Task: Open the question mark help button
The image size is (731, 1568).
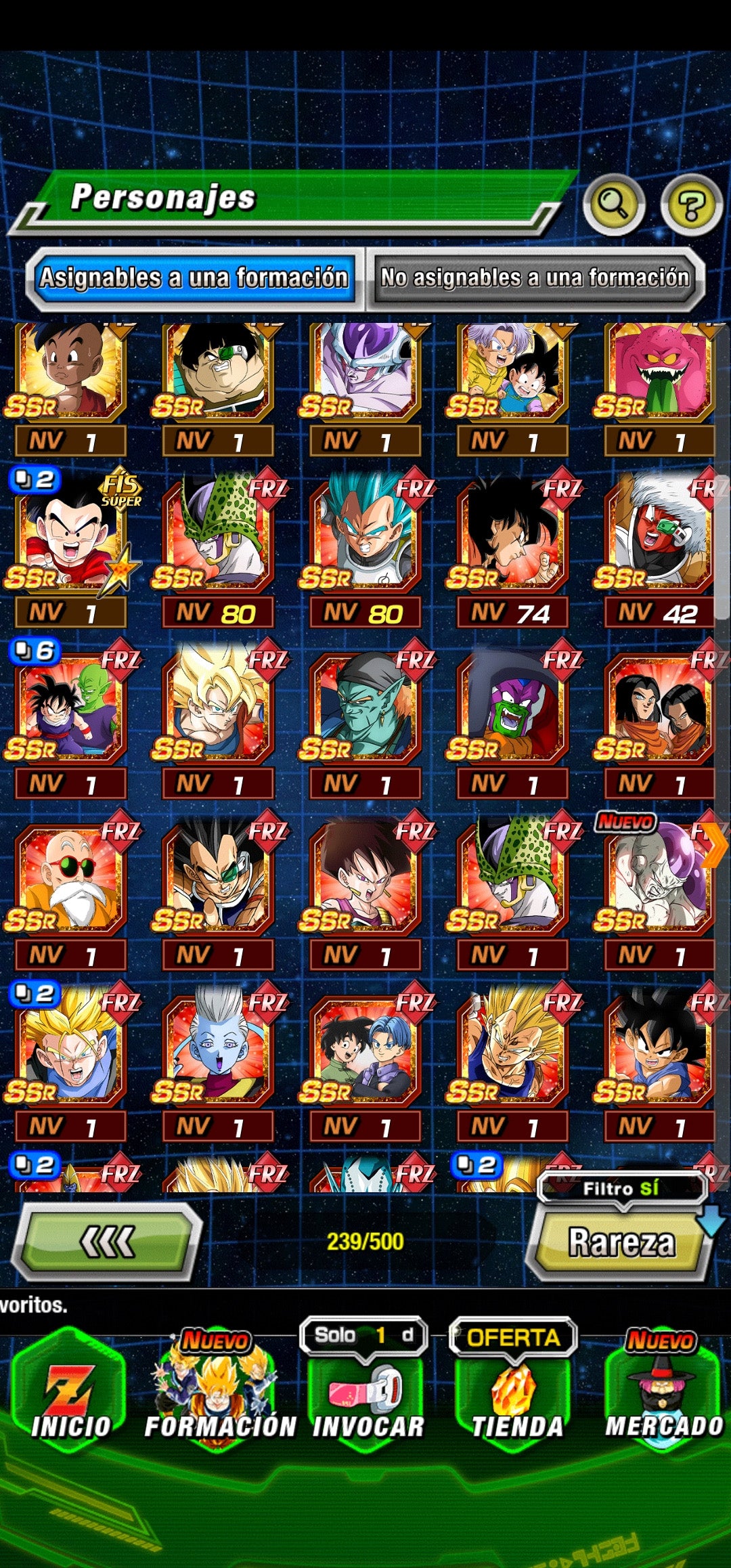Action: 691,204
